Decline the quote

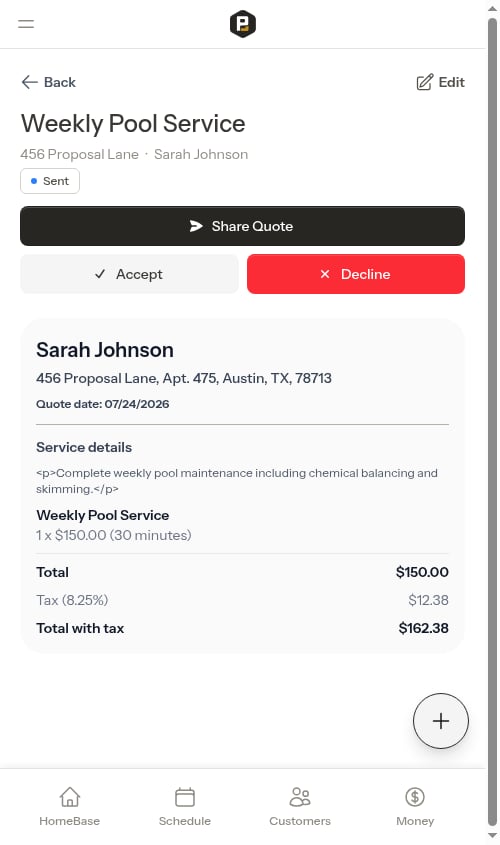click(356, 274)
